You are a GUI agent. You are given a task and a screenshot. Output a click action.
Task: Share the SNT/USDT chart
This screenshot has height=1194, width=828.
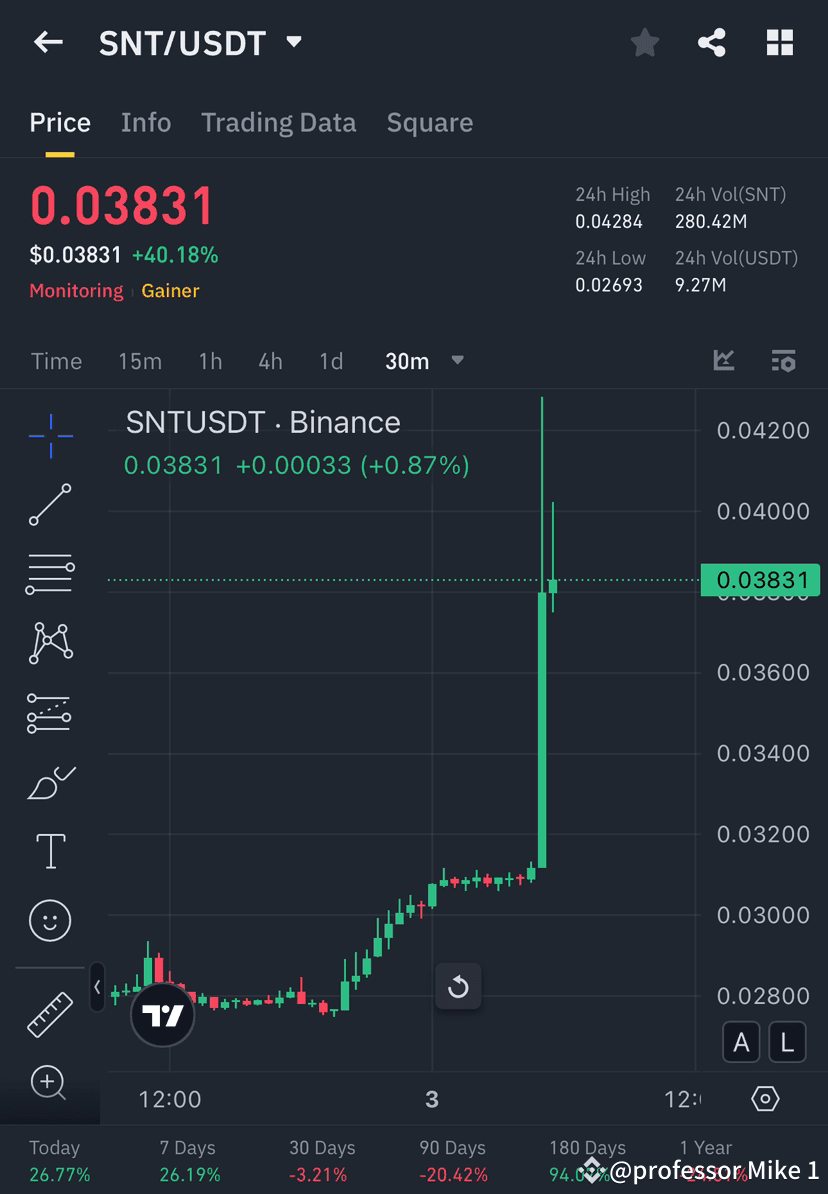point(712,42)
